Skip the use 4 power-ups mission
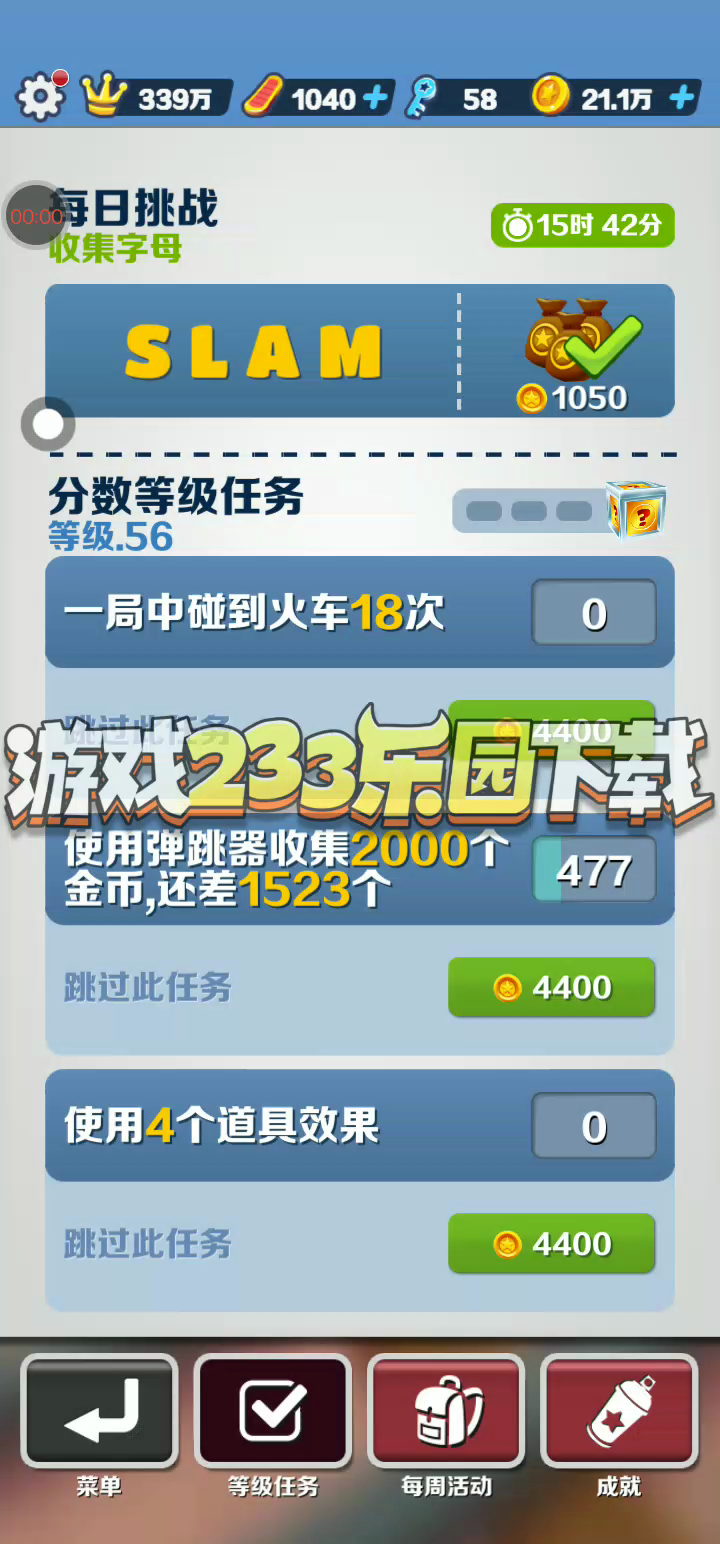Viewport: 720px width, 1544px height. point(551,1244)
